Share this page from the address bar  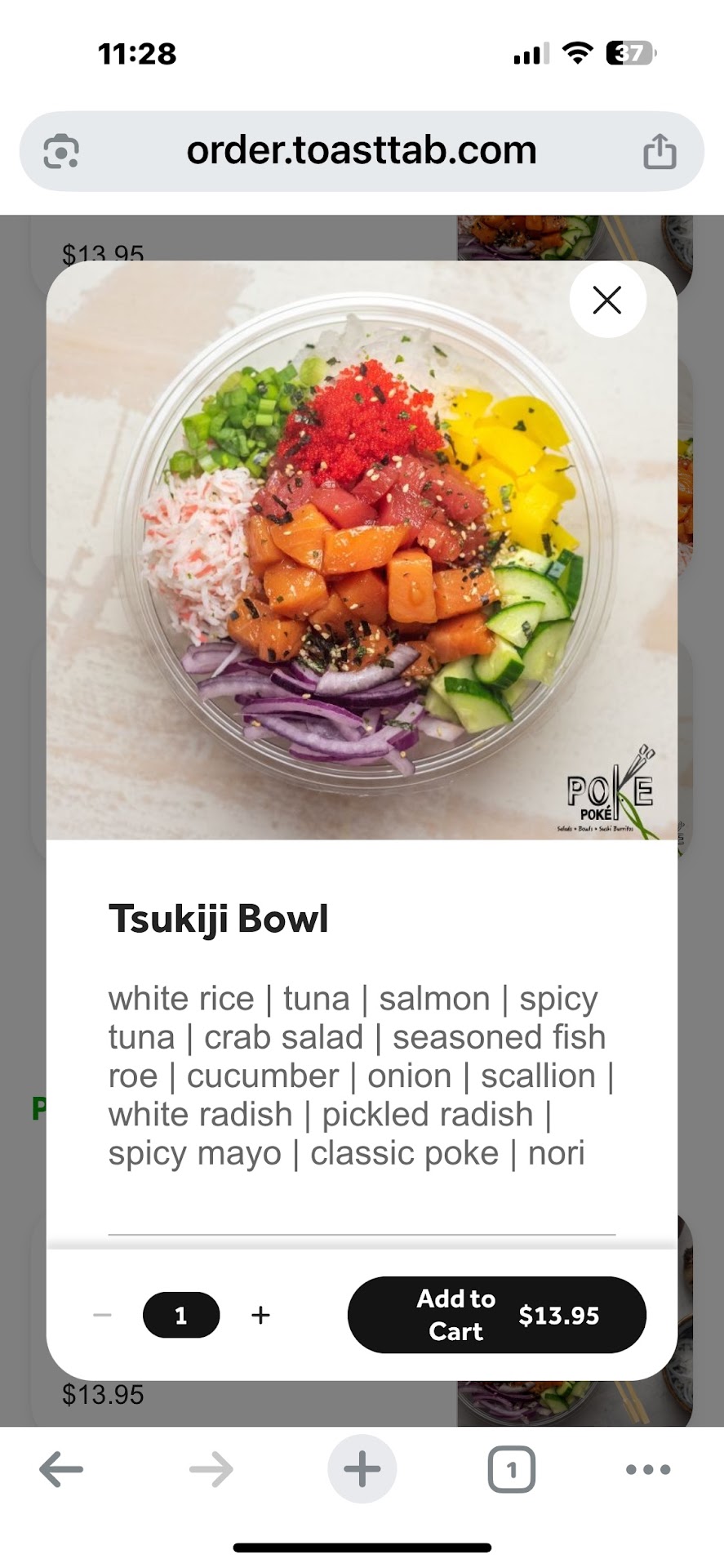[660, 151]
